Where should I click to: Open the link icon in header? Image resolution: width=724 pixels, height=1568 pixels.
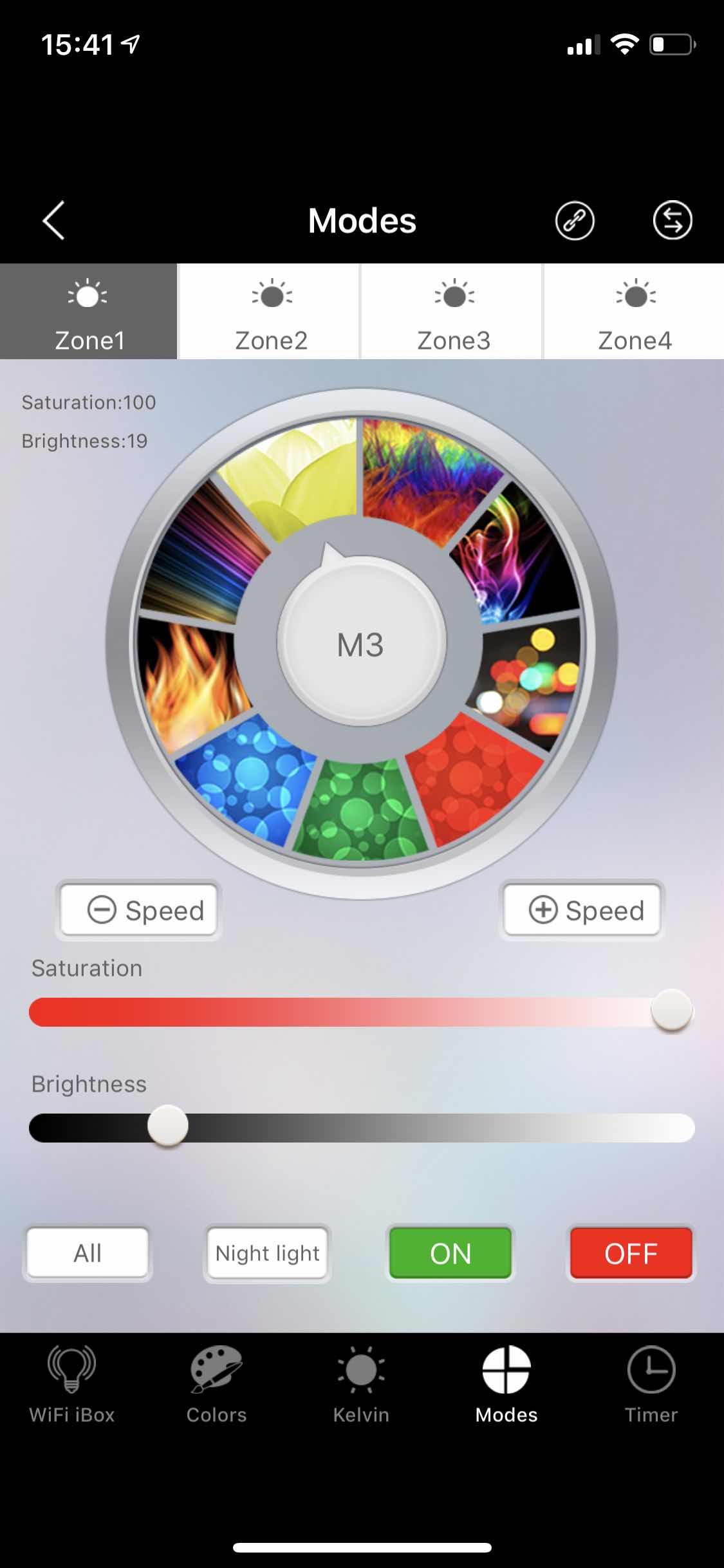(574, 221)
